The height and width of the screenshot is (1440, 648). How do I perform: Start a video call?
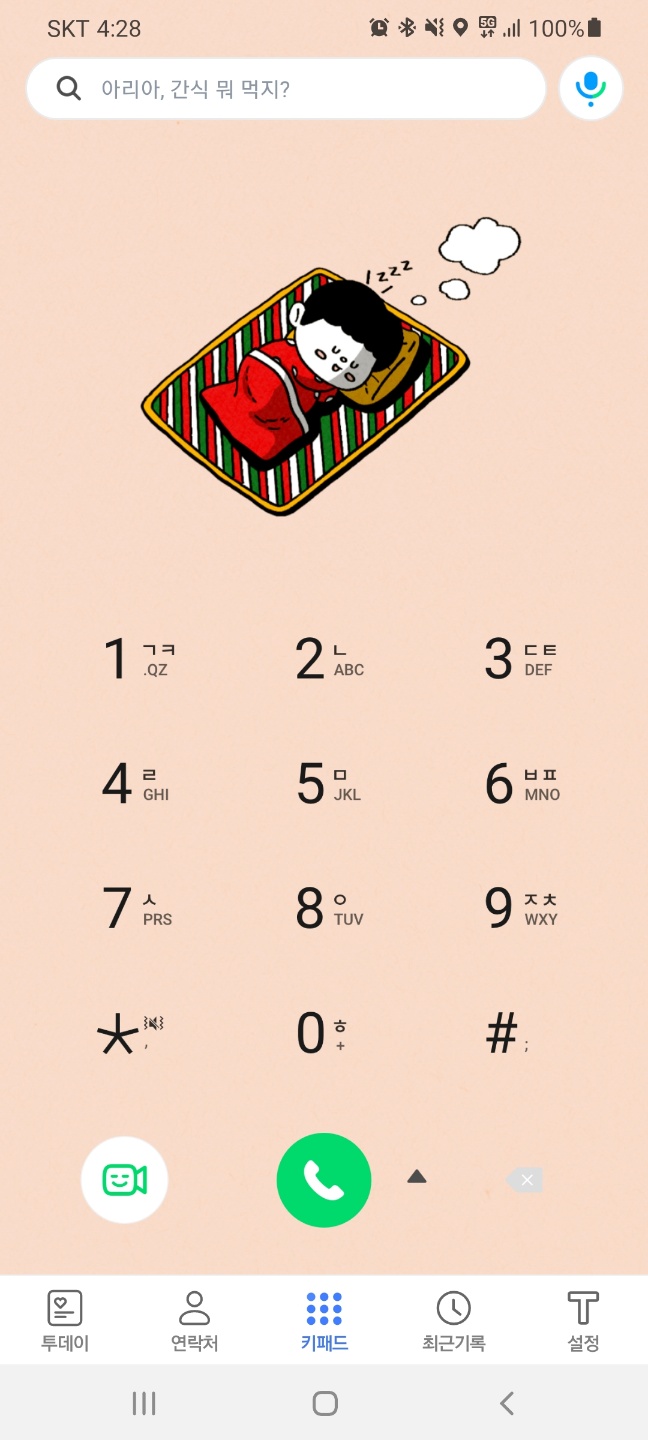coord(125,1180)
